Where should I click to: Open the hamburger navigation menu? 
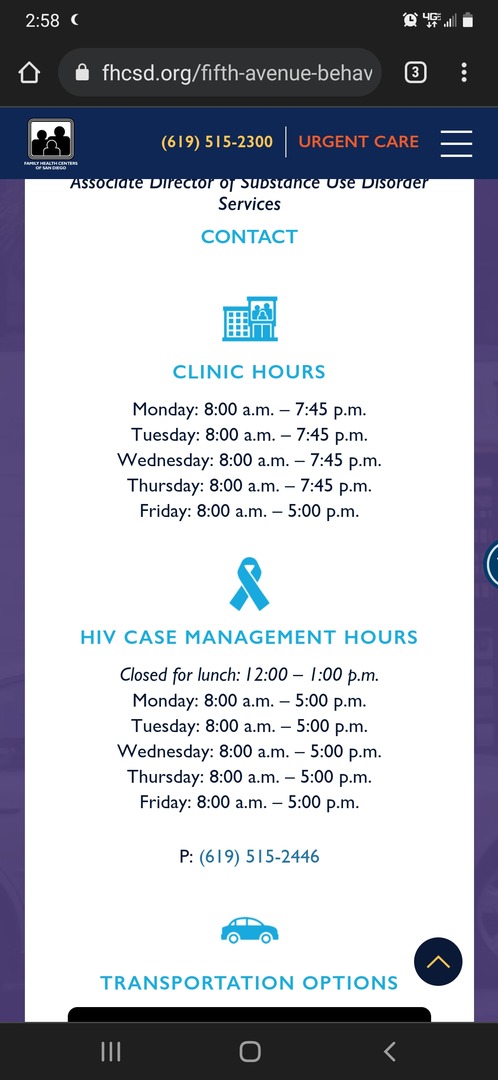pos(456,143)
